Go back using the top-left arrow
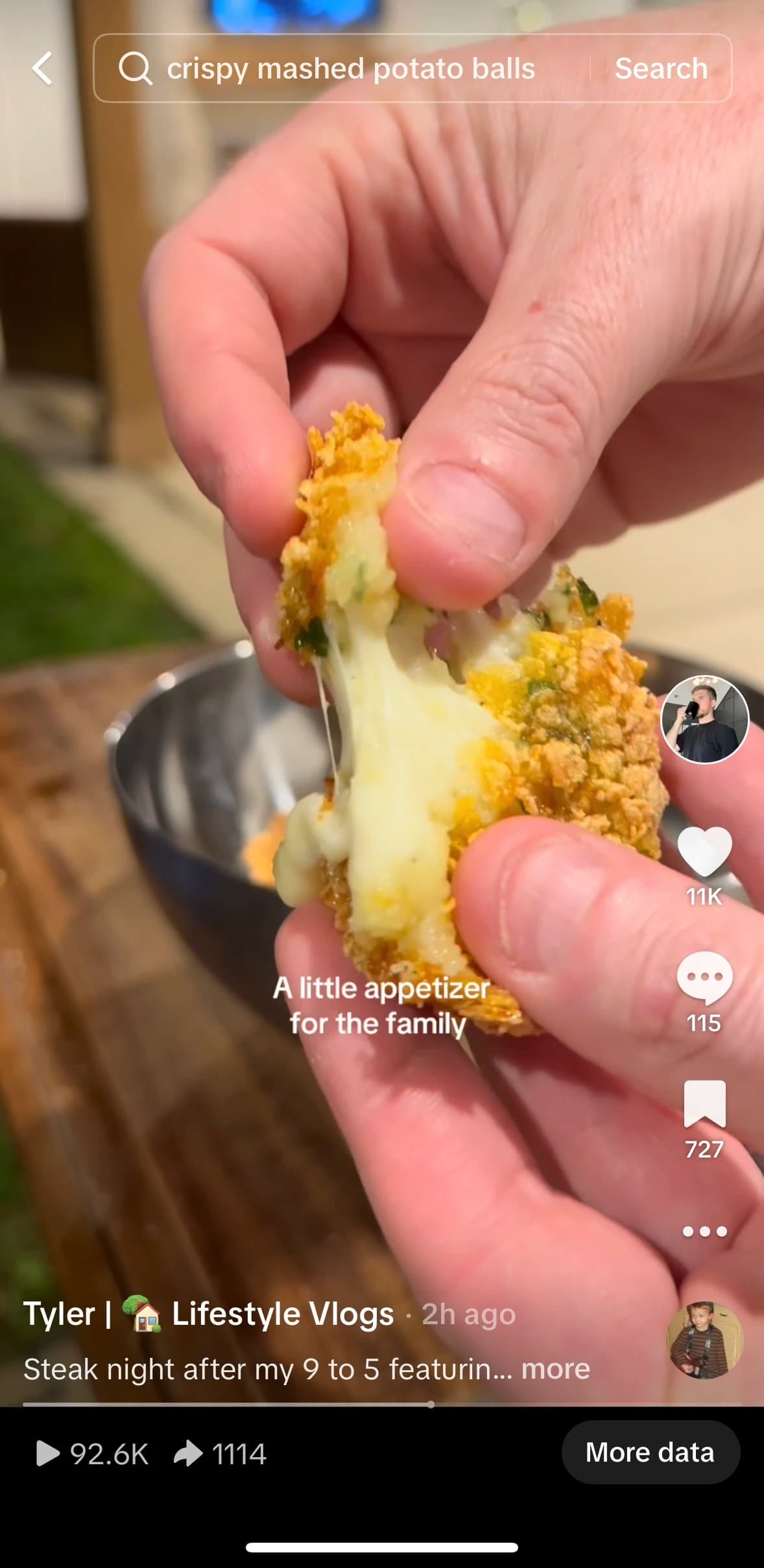 (43, 68)
